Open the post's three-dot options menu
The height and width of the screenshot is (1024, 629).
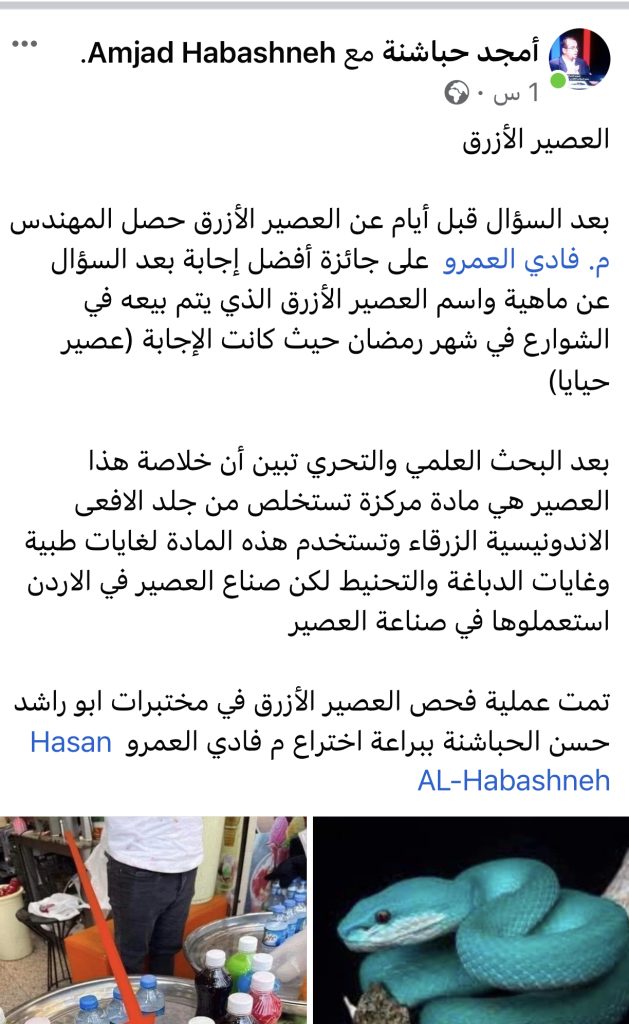click(x=24, y=46)
